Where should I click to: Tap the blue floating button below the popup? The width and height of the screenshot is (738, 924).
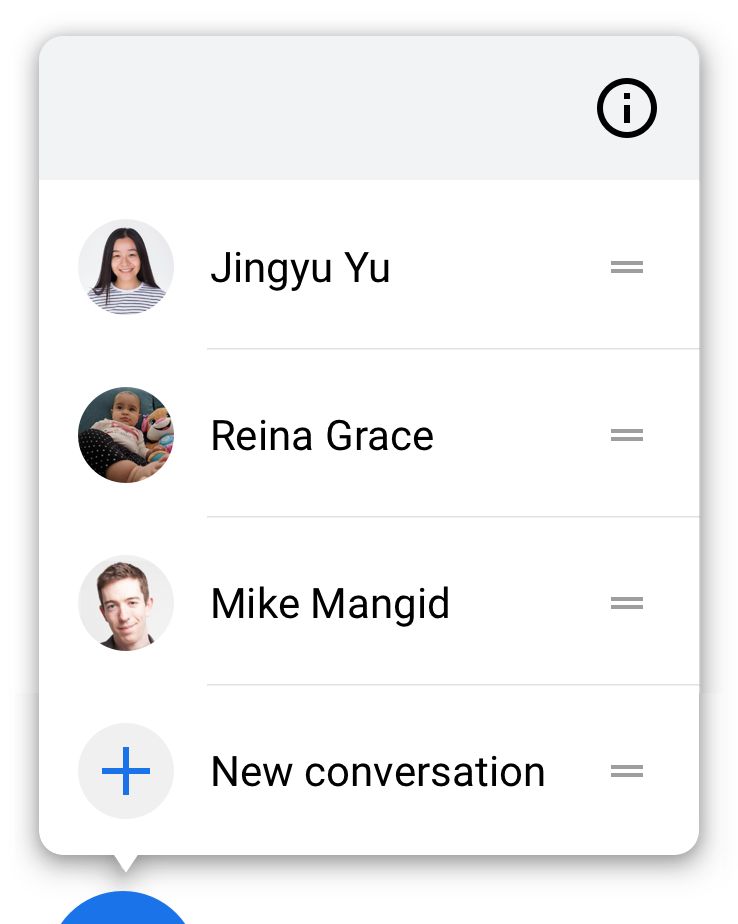coord(122,908)
